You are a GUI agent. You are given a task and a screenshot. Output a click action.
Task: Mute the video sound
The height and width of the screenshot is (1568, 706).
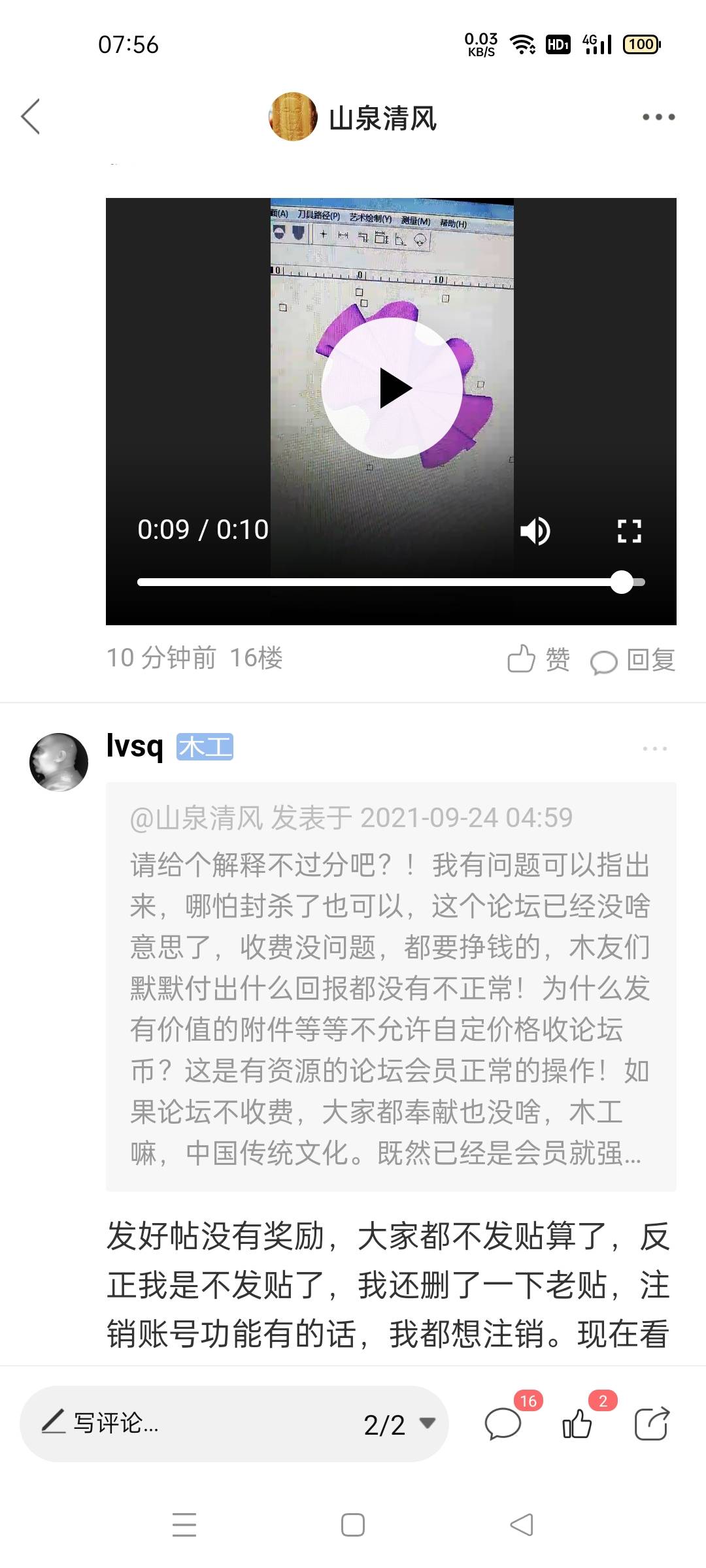click(535, 531)
